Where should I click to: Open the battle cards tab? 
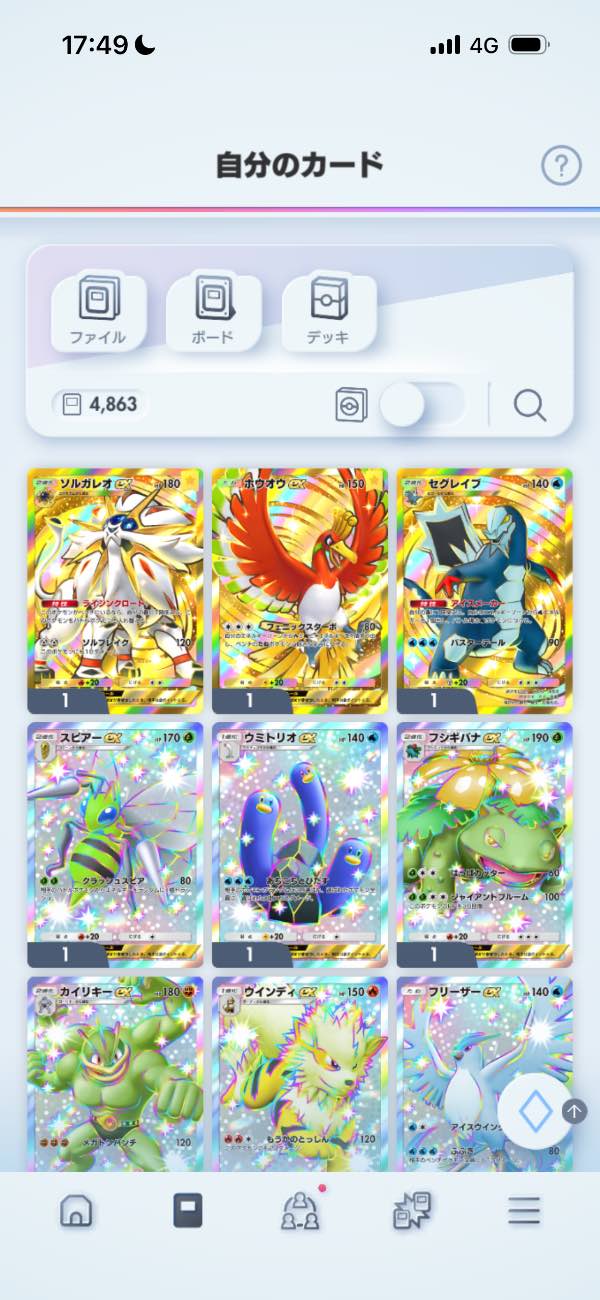click(411, 1211)
